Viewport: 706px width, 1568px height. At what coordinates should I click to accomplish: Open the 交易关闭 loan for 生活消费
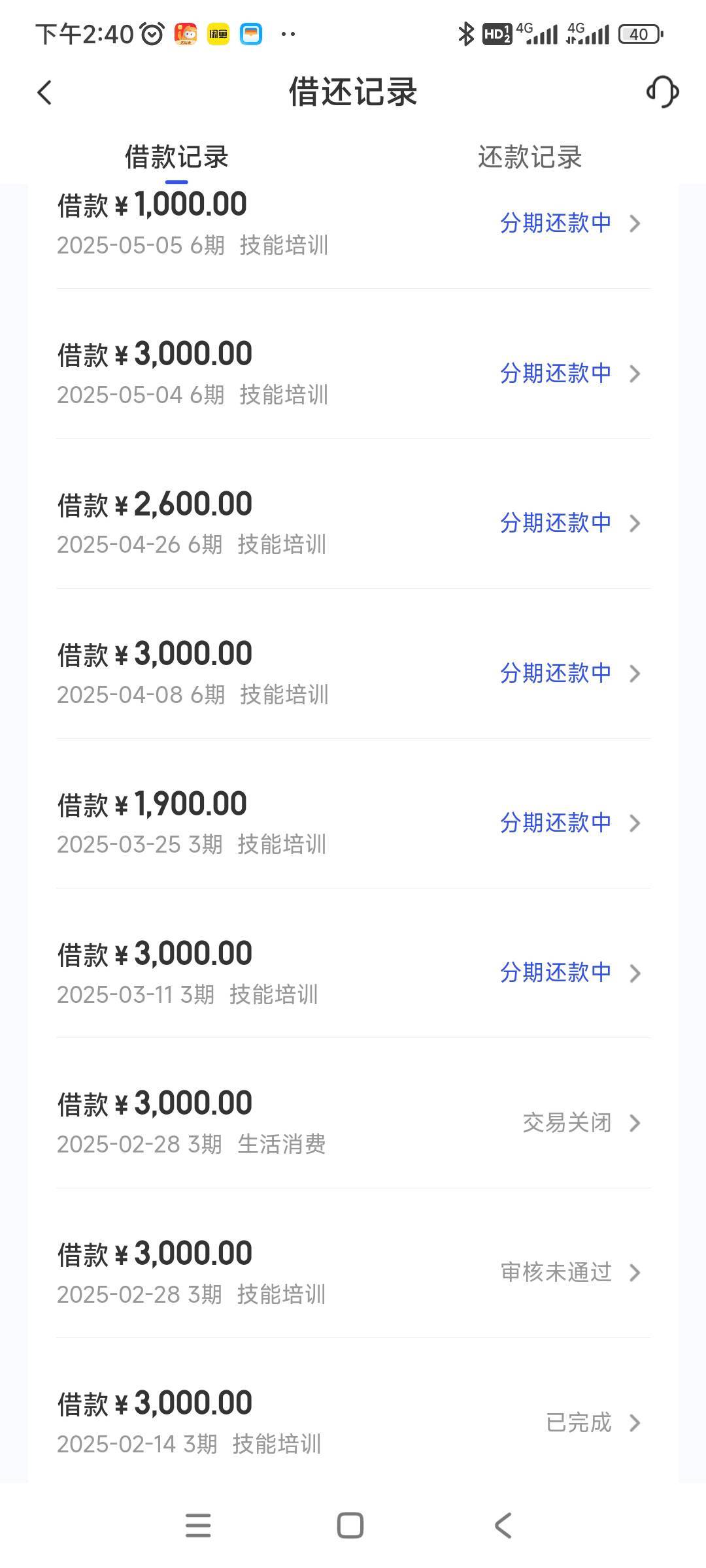353,1122
